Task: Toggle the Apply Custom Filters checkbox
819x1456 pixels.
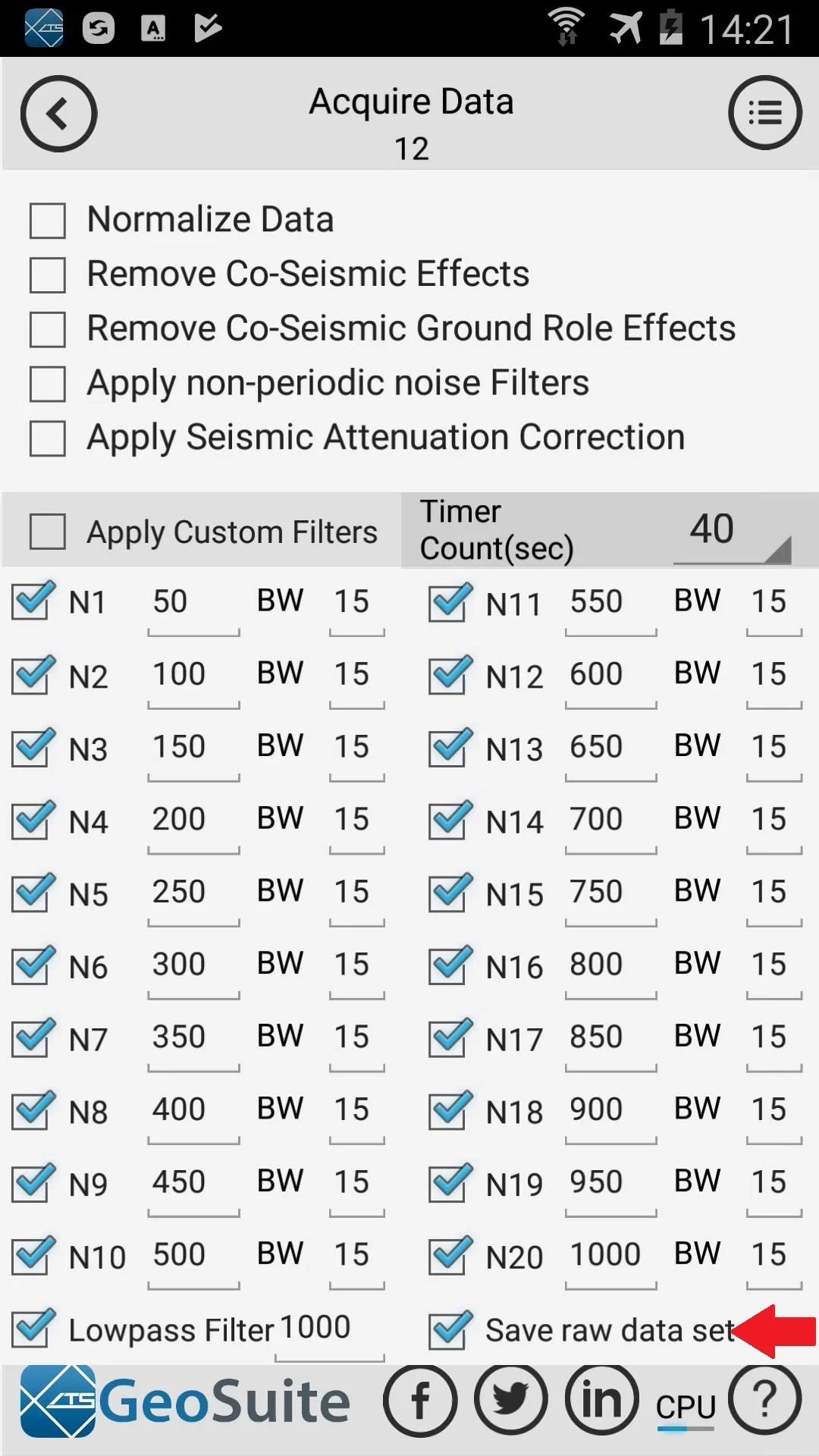Action: coord(48,531)
